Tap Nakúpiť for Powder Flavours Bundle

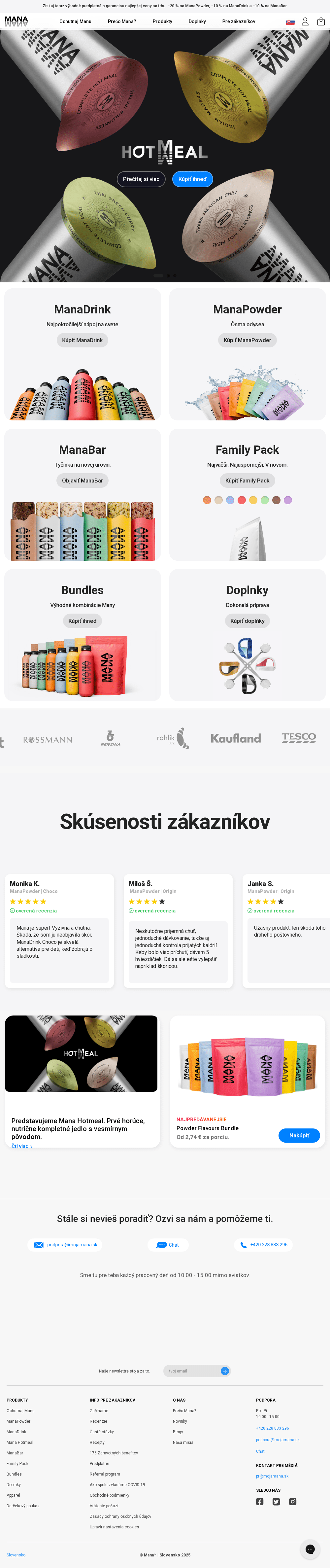pyautogui.click(x=299, y=1135)
